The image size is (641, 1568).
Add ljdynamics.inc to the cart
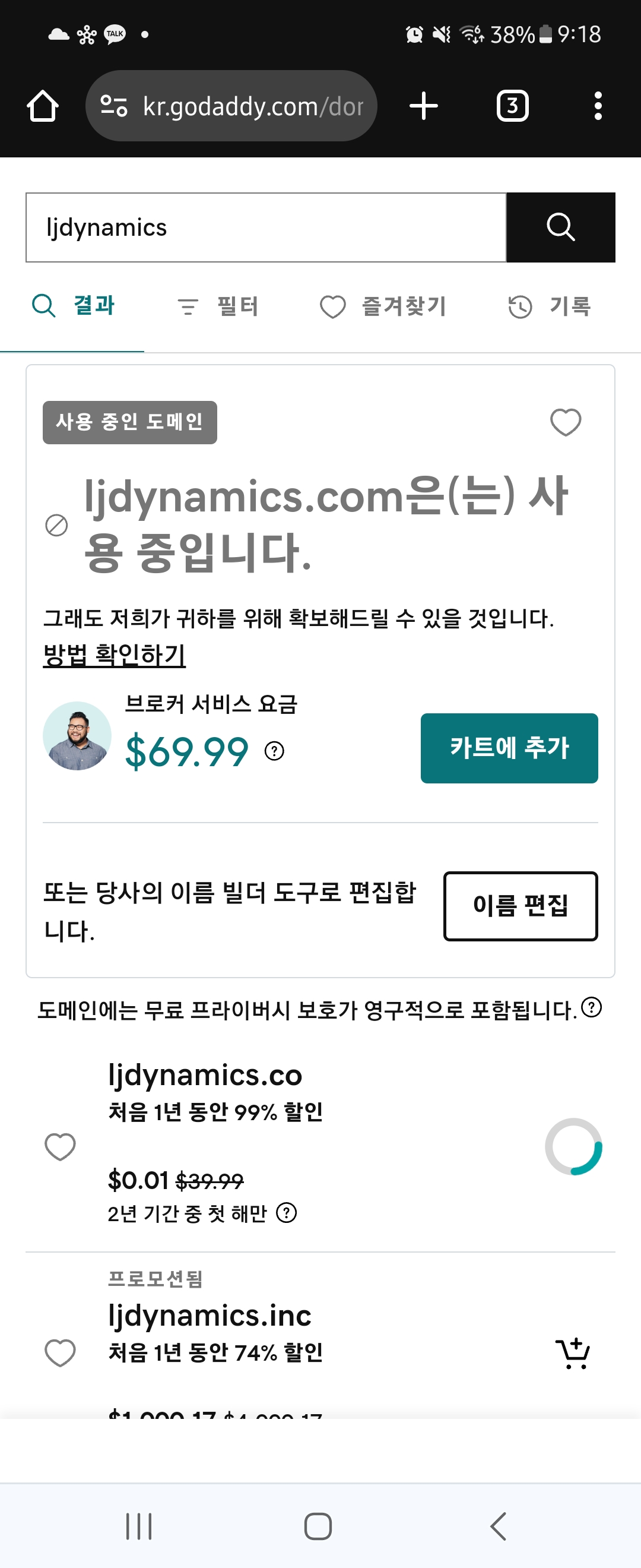pyautogui.click(x=572, y=1353)
